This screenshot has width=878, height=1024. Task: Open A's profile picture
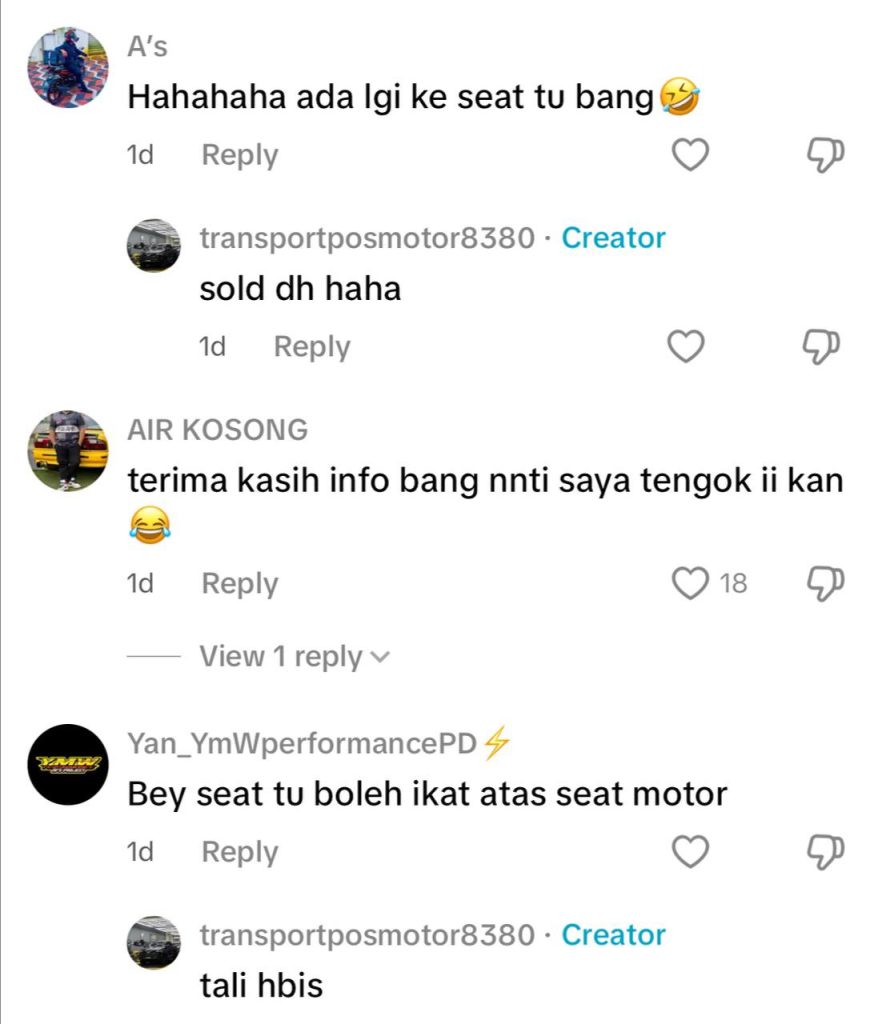coord(68,67)
